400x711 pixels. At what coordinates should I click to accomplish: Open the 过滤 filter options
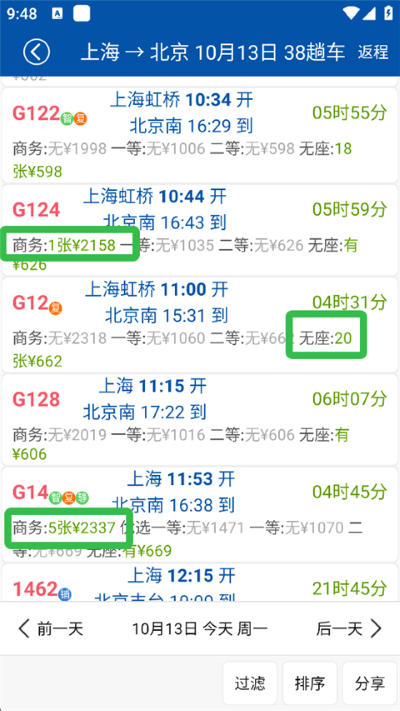click(250, 683)
